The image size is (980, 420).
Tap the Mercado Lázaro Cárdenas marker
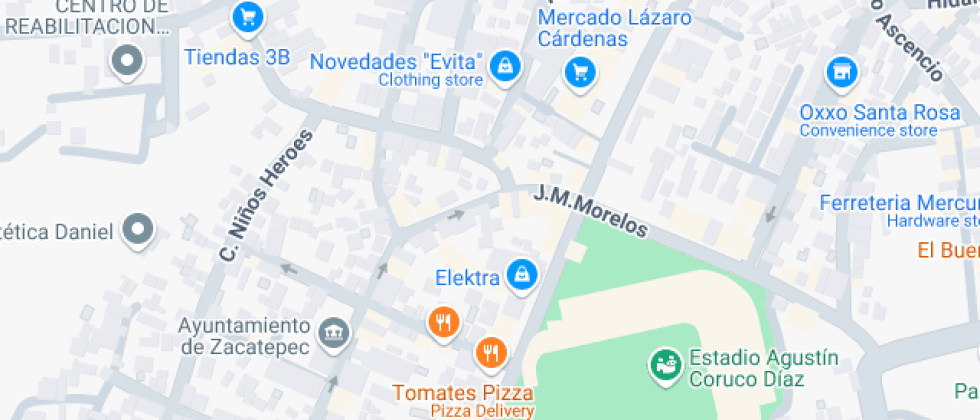[x=578, y=72]
